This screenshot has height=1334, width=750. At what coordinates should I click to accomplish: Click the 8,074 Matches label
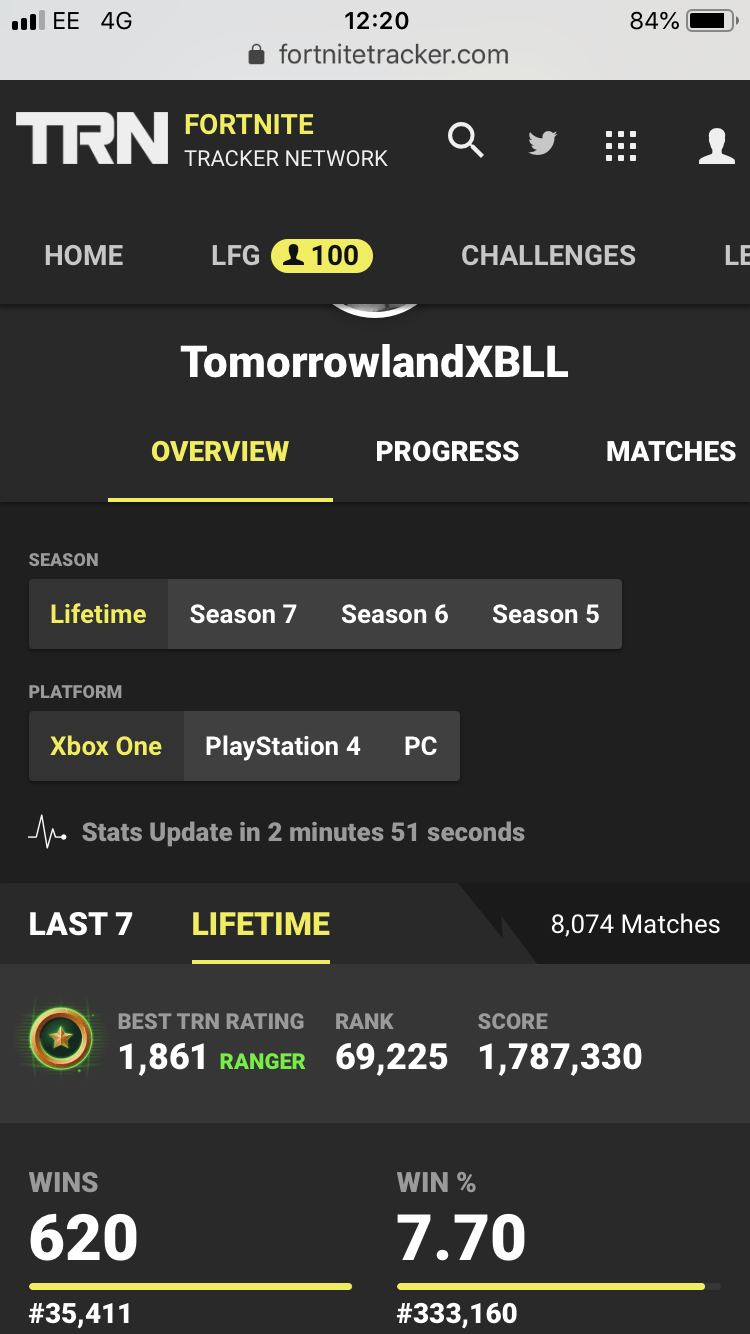tap(637, 923)
